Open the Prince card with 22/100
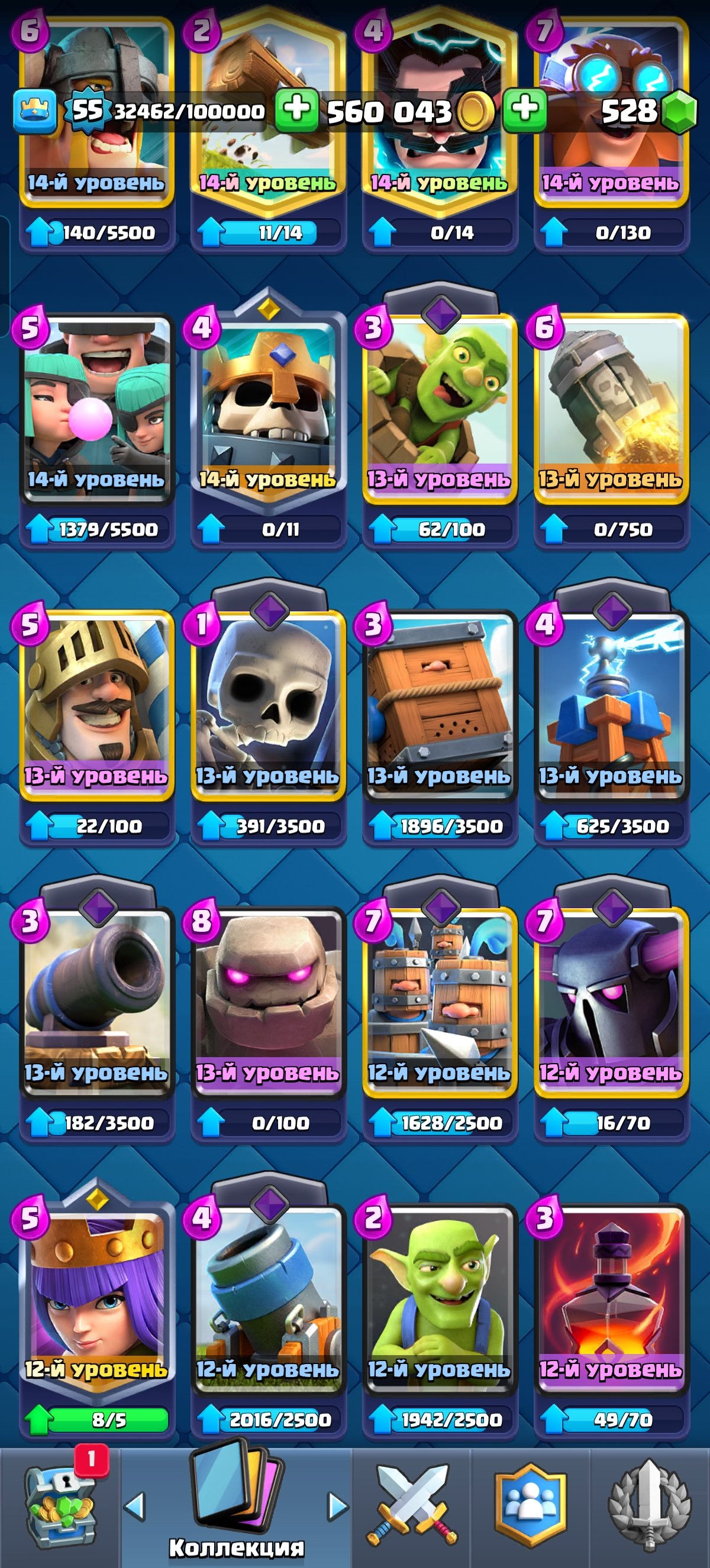The width and height of the screenshot is (710, 1568). (96, 705)
